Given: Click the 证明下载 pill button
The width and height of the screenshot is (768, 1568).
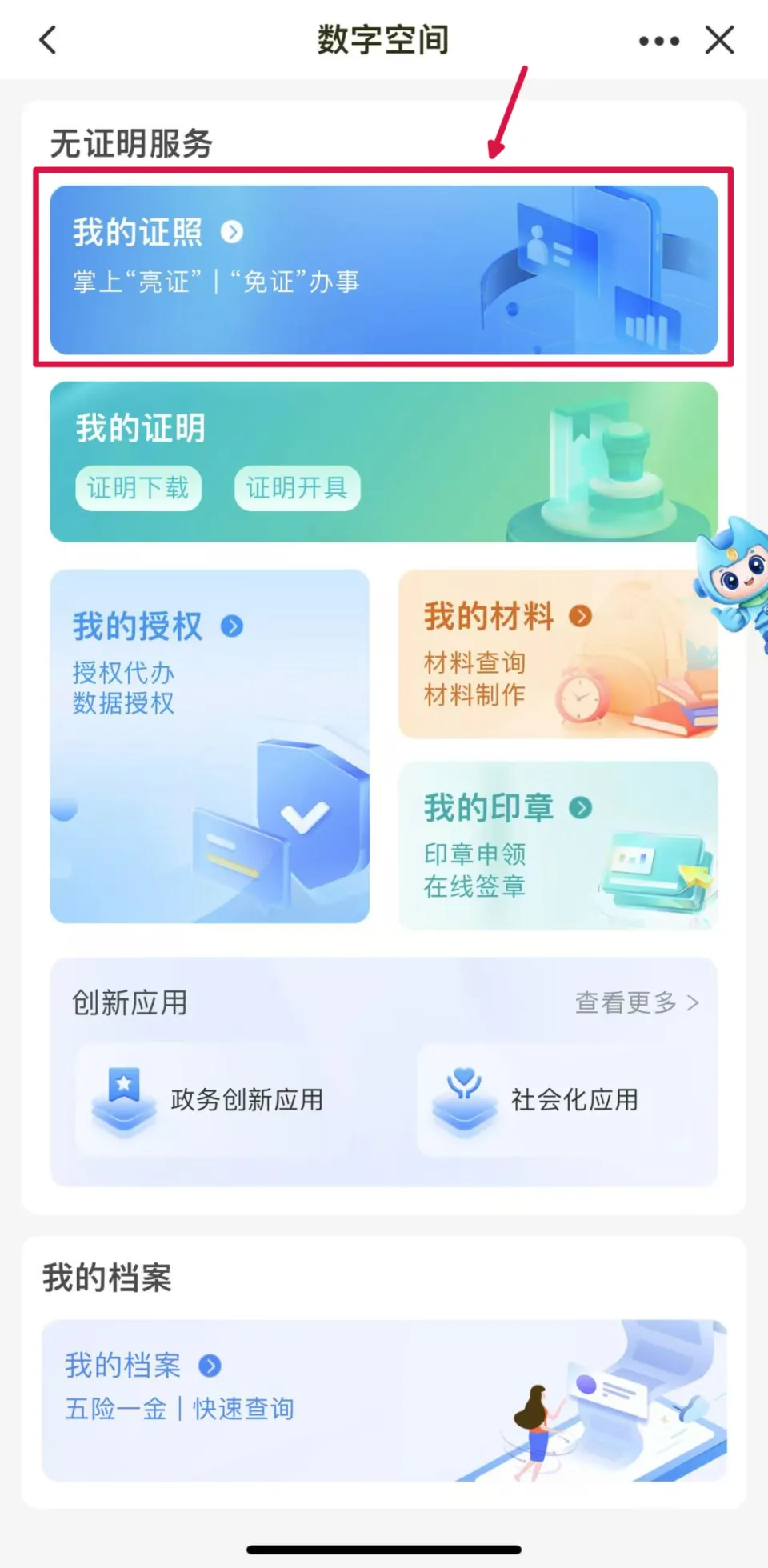Looking at the screenshot, I should click(x=138, y=488).
